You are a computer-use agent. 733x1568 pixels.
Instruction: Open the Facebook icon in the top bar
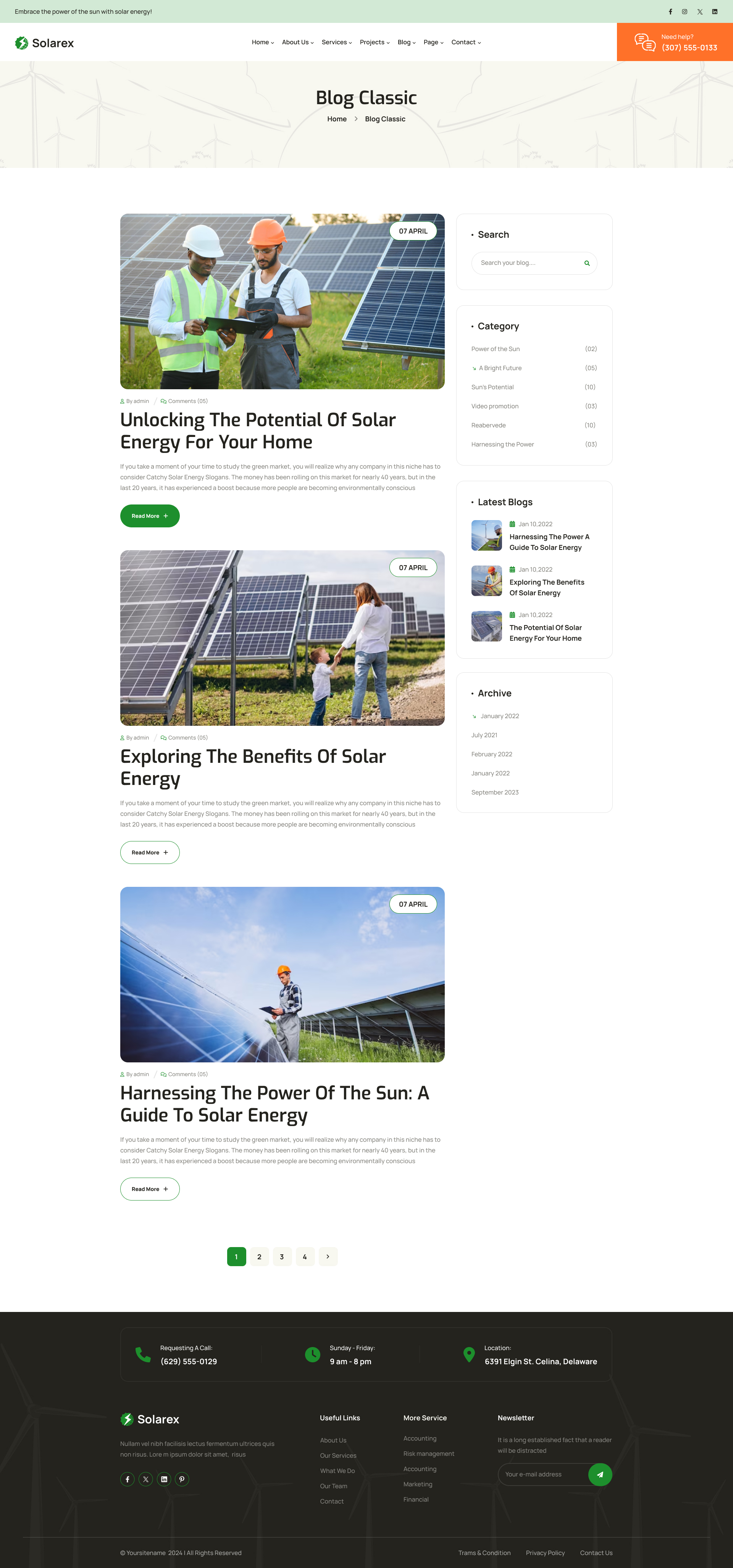pyautogui.click(x=670, y=11)
